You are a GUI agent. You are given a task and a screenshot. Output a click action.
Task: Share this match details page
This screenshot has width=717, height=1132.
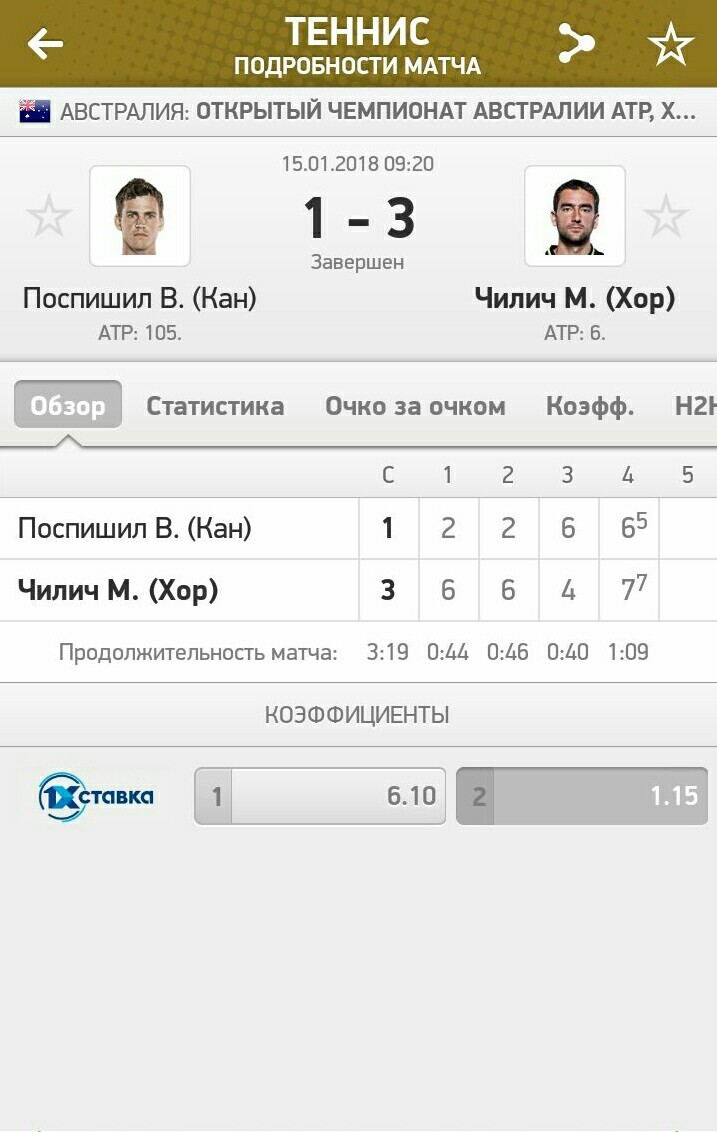pyautogui.click(x=576, y=43)
